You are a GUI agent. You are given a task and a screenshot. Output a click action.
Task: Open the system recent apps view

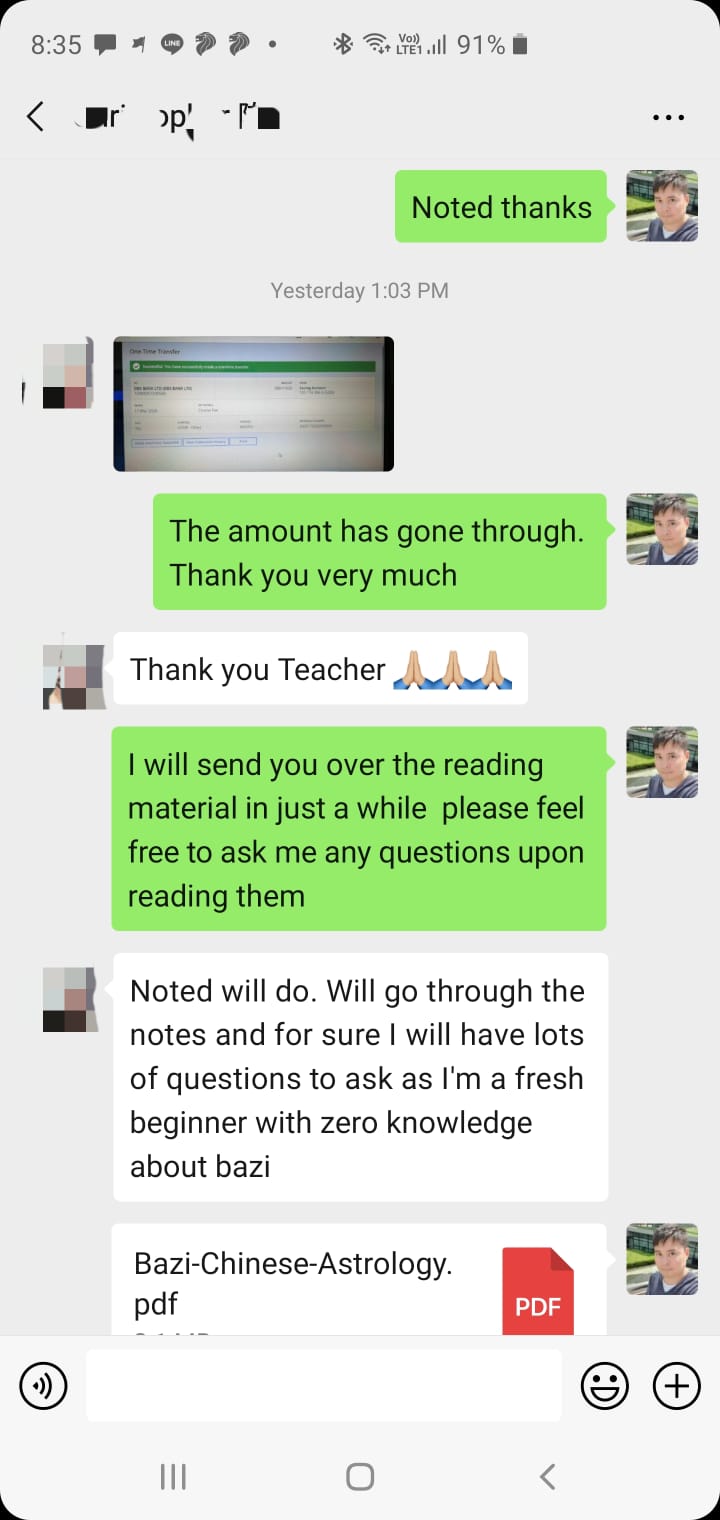(x=173, y=1476)
